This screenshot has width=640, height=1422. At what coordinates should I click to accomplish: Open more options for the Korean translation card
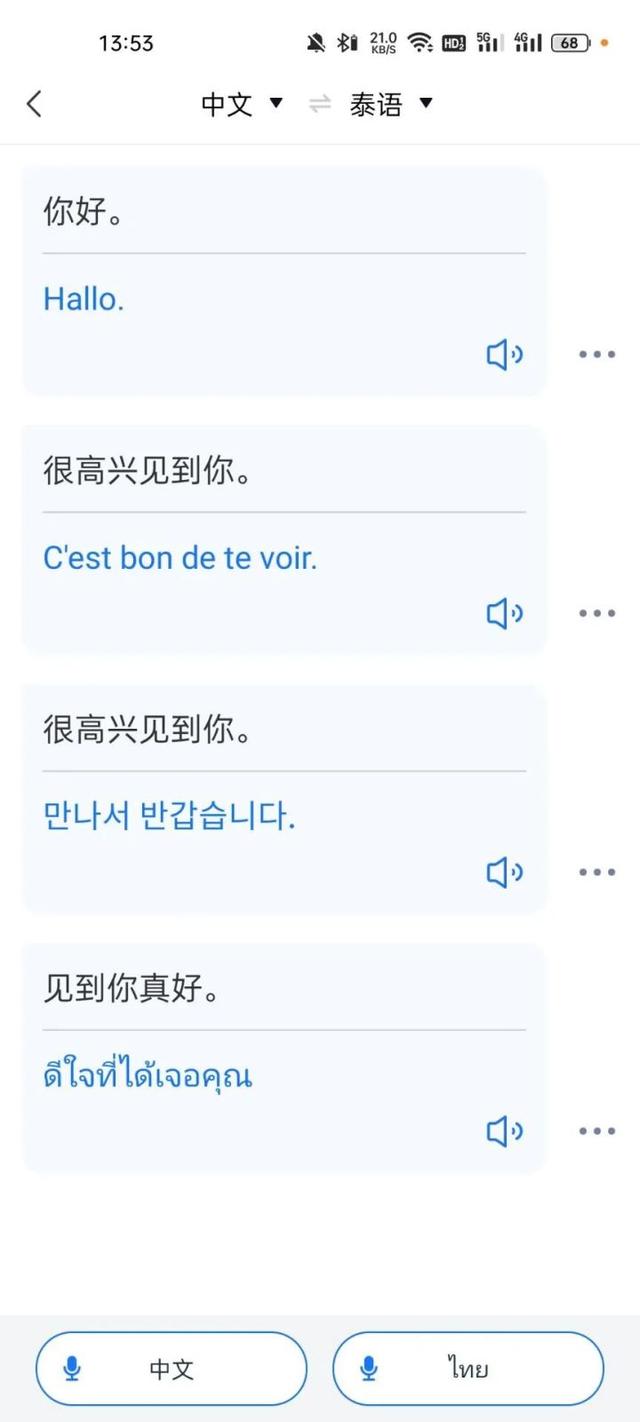(597, 872)
